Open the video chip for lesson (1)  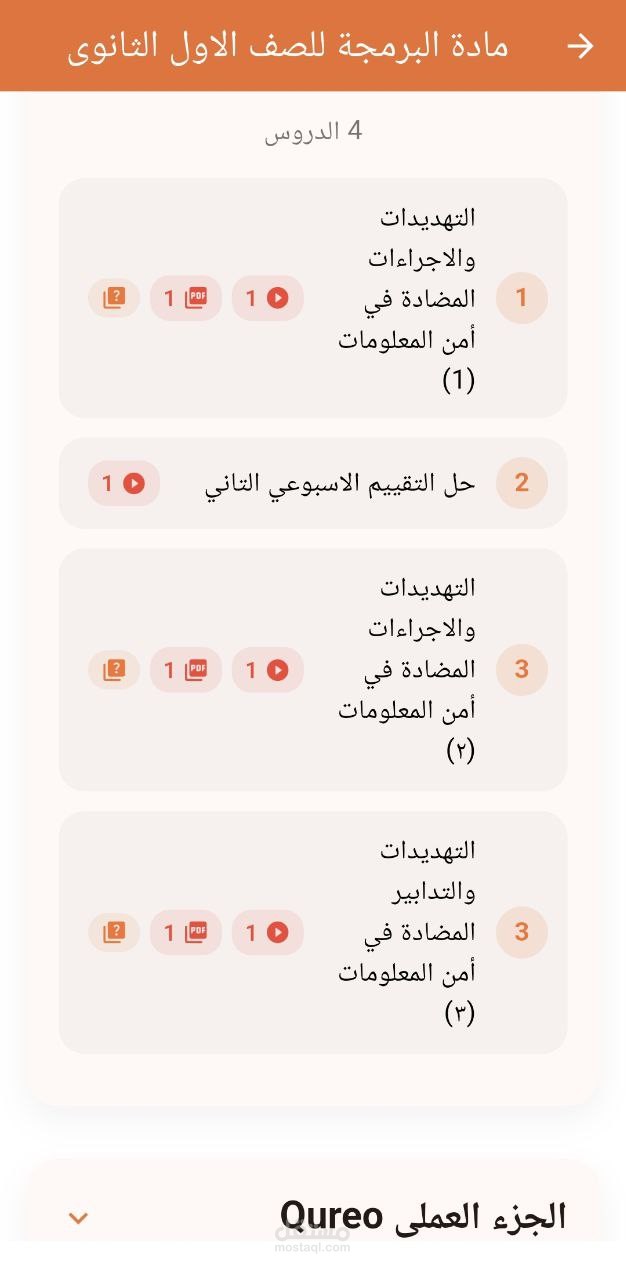coord(268,298)
